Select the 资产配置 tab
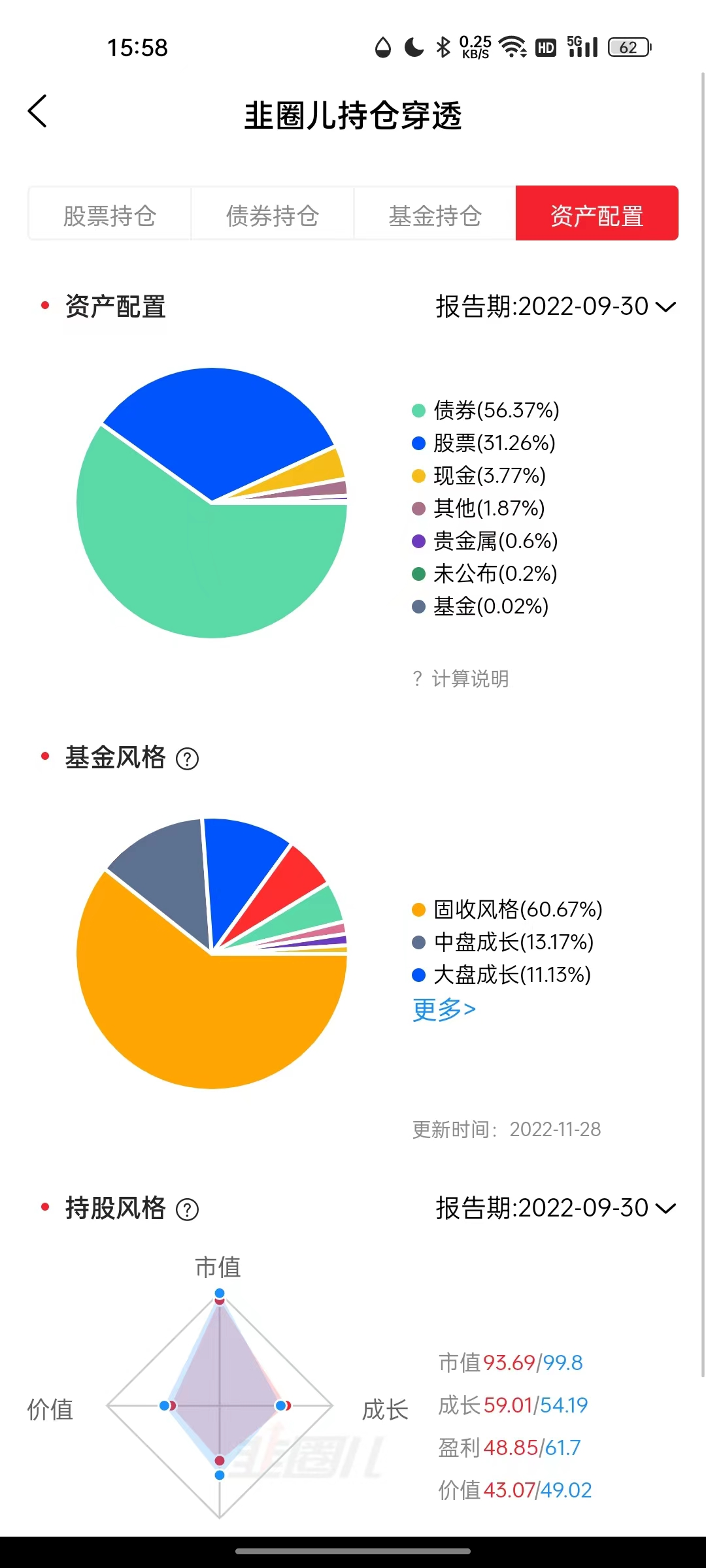 (x=597, y=214)
